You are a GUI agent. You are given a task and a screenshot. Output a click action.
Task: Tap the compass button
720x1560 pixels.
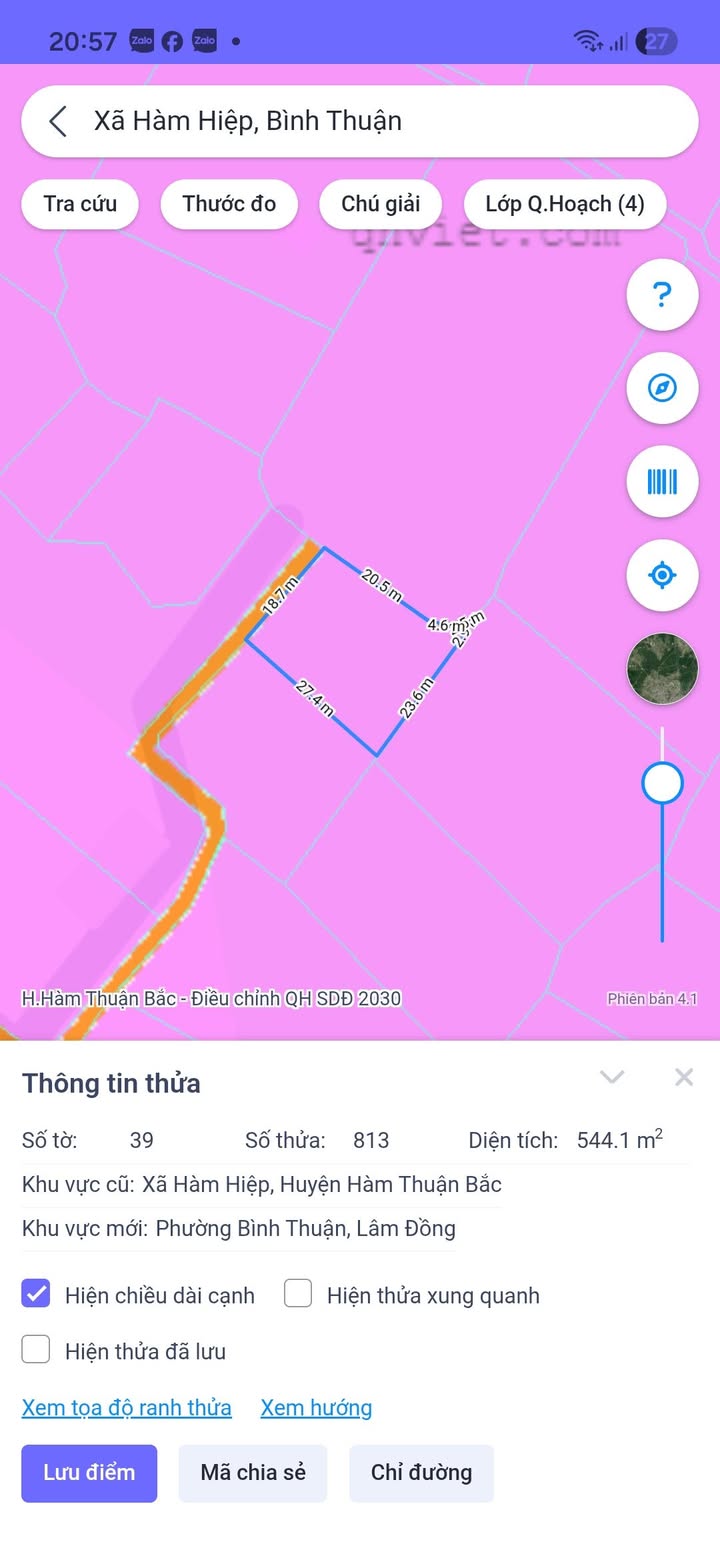662,388
